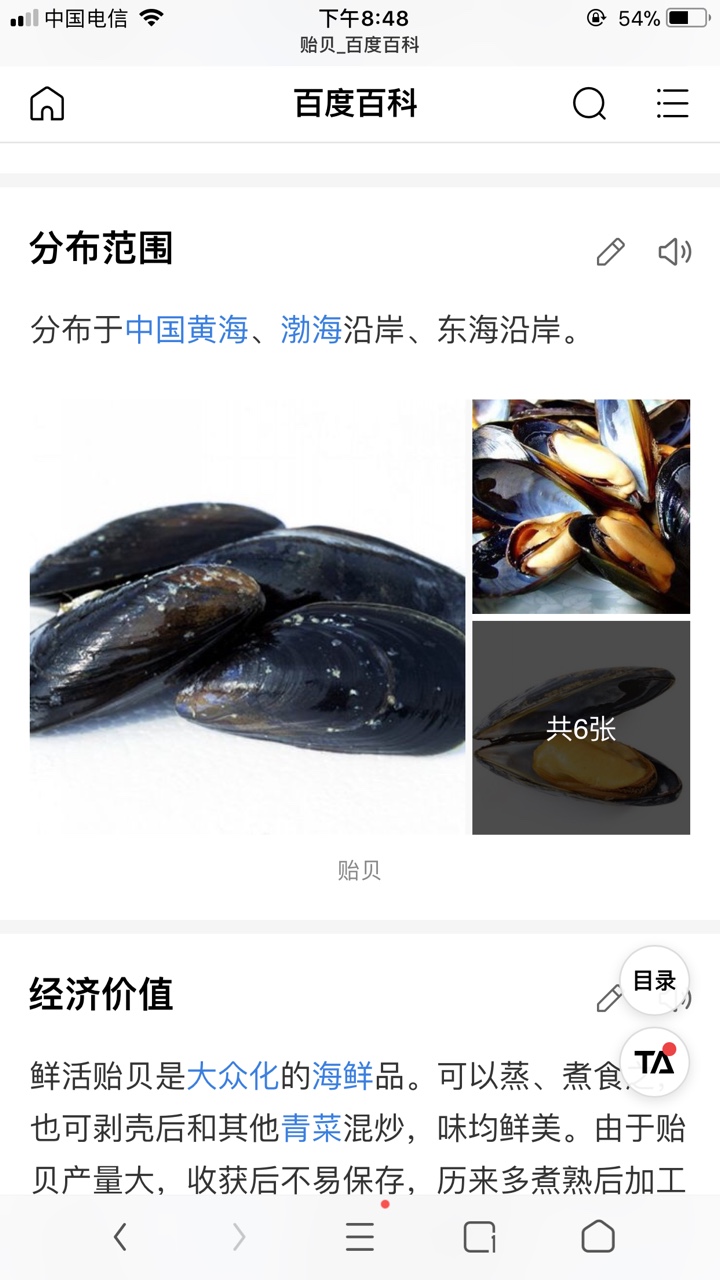Image resolution: width=720 pixels, height=1280 pixels.
Task: Go to the browser home page
Action: pyautogui.click(x=598, y=1238)
